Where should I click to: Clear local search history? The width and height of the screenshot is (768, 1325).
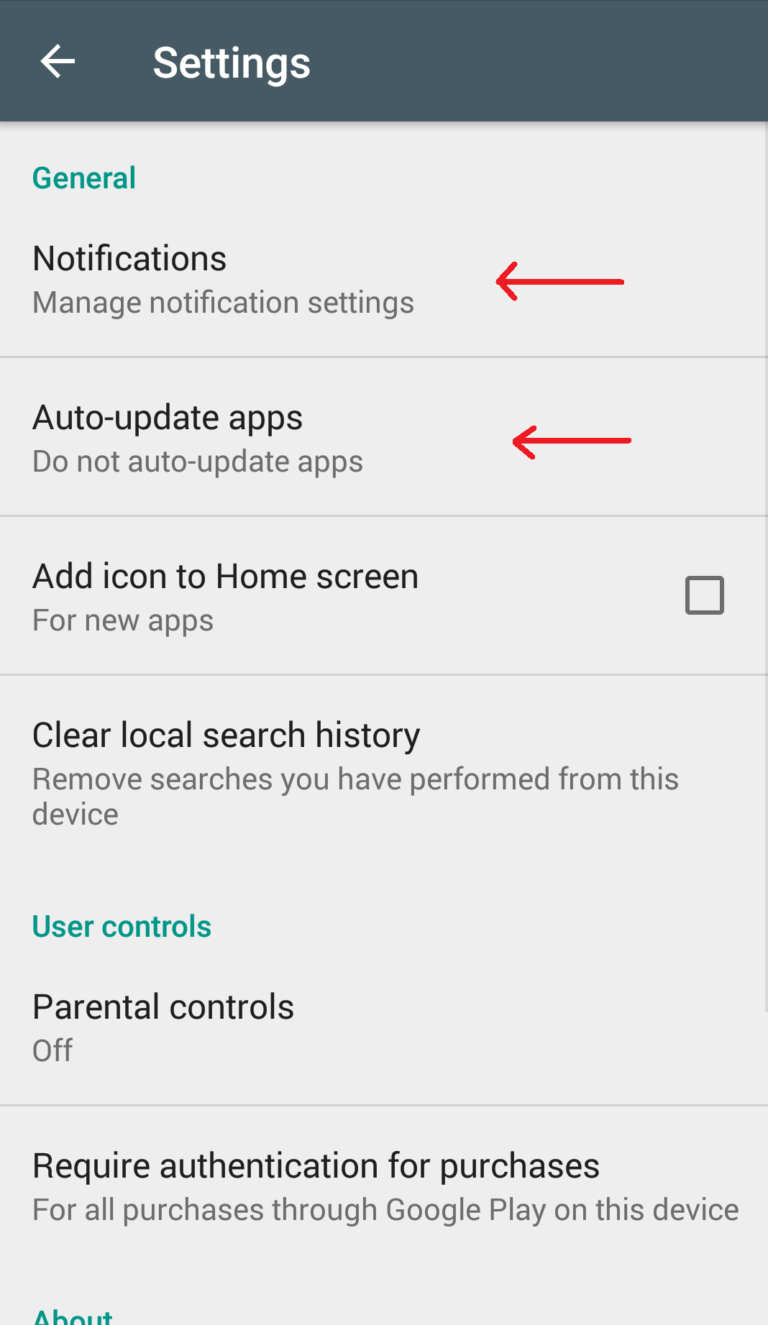(x=384, y=772)
